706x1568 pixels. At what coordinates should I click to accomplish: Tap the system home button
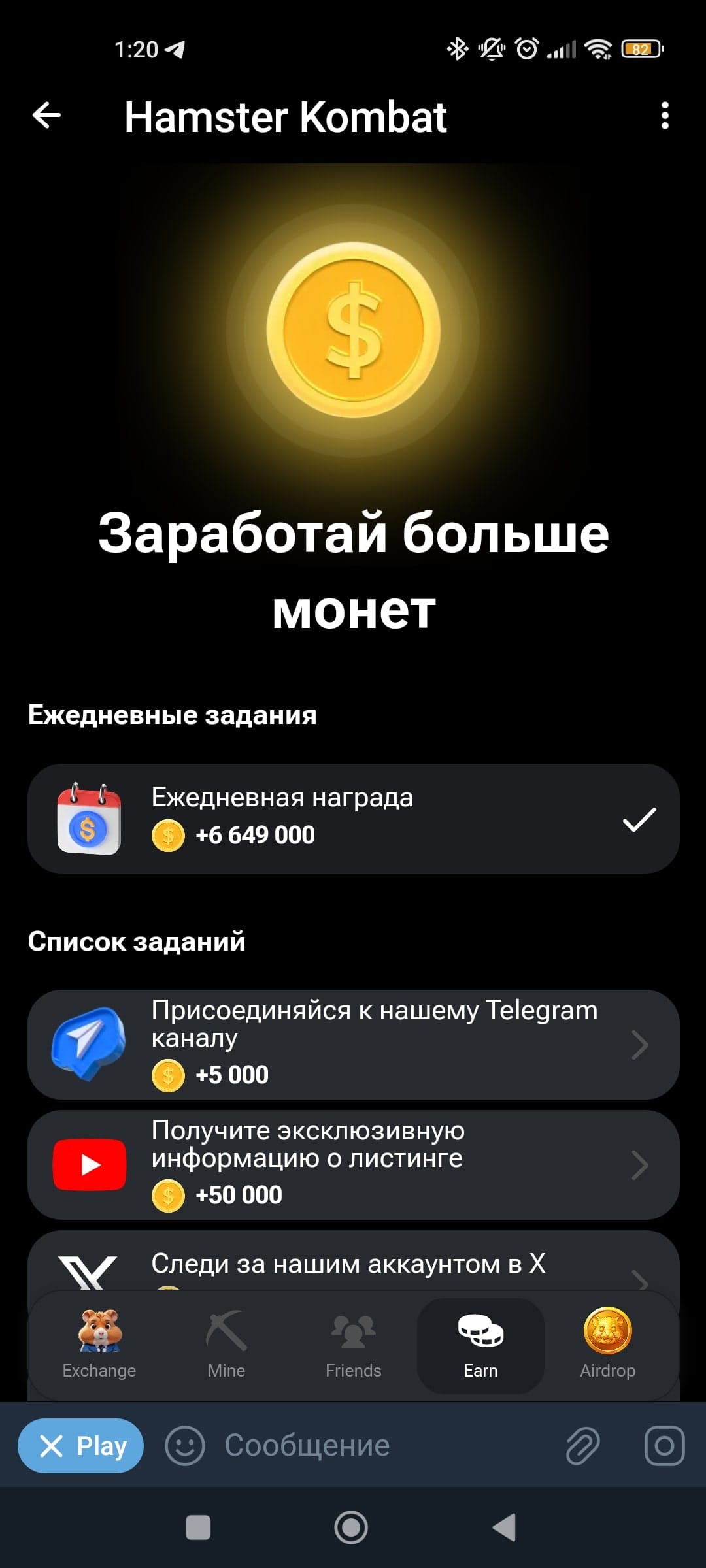[351, 1527]
